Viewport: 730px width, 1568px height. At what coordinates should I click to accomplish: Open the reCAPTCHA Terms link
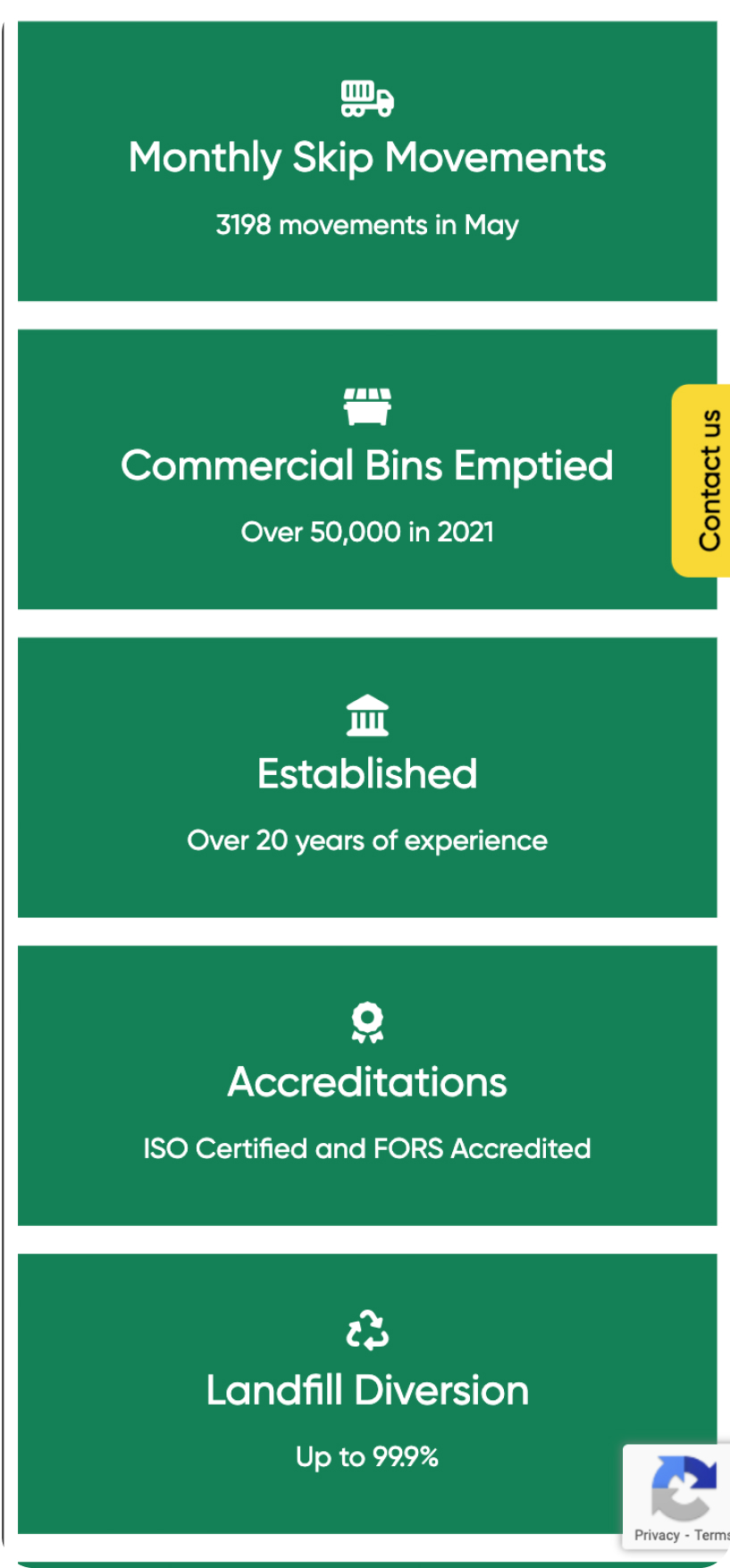click(712, 1535)
